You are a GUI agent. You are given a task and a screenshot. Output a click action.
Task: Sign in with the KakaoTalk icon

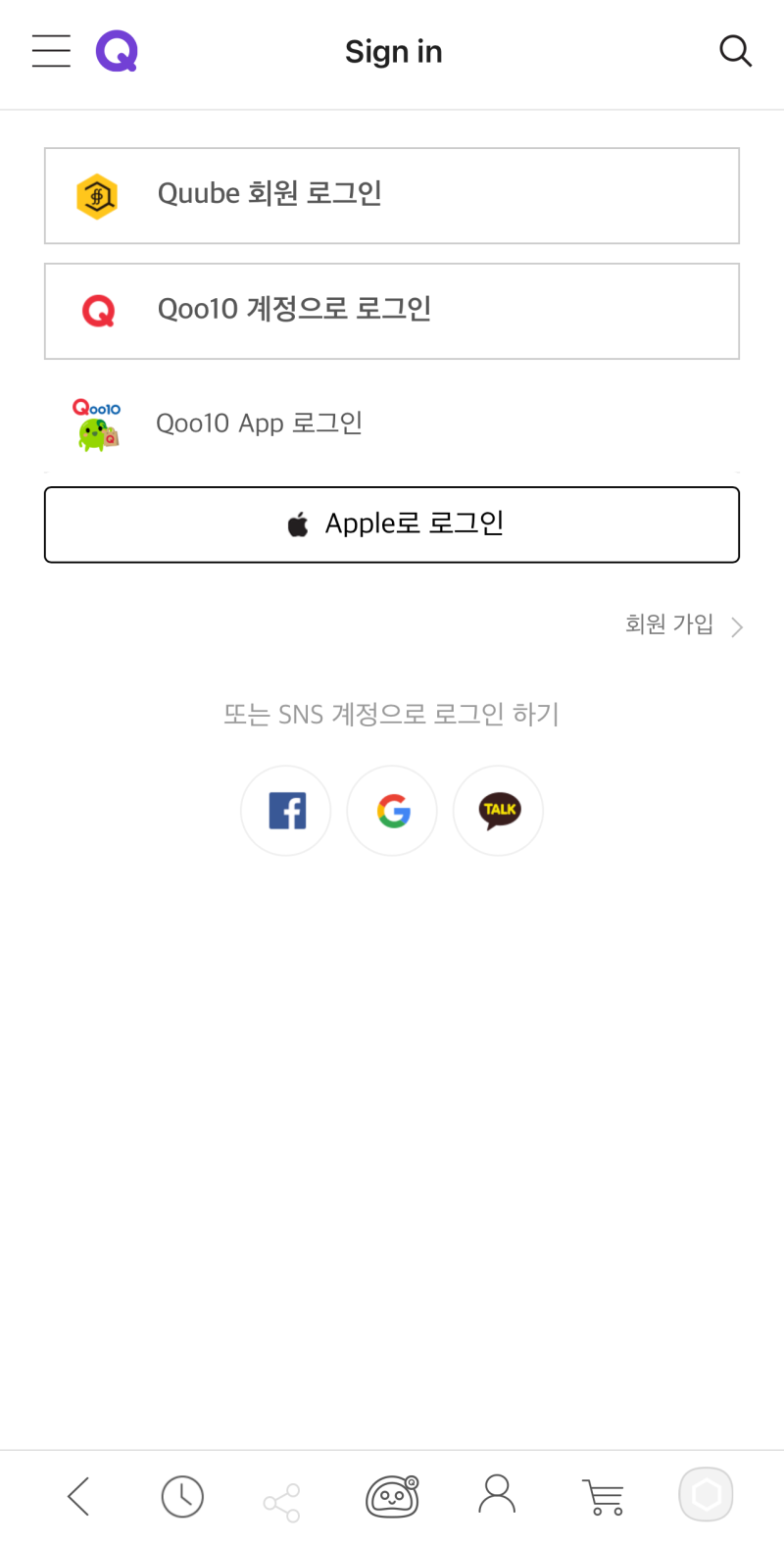point(498,811)
